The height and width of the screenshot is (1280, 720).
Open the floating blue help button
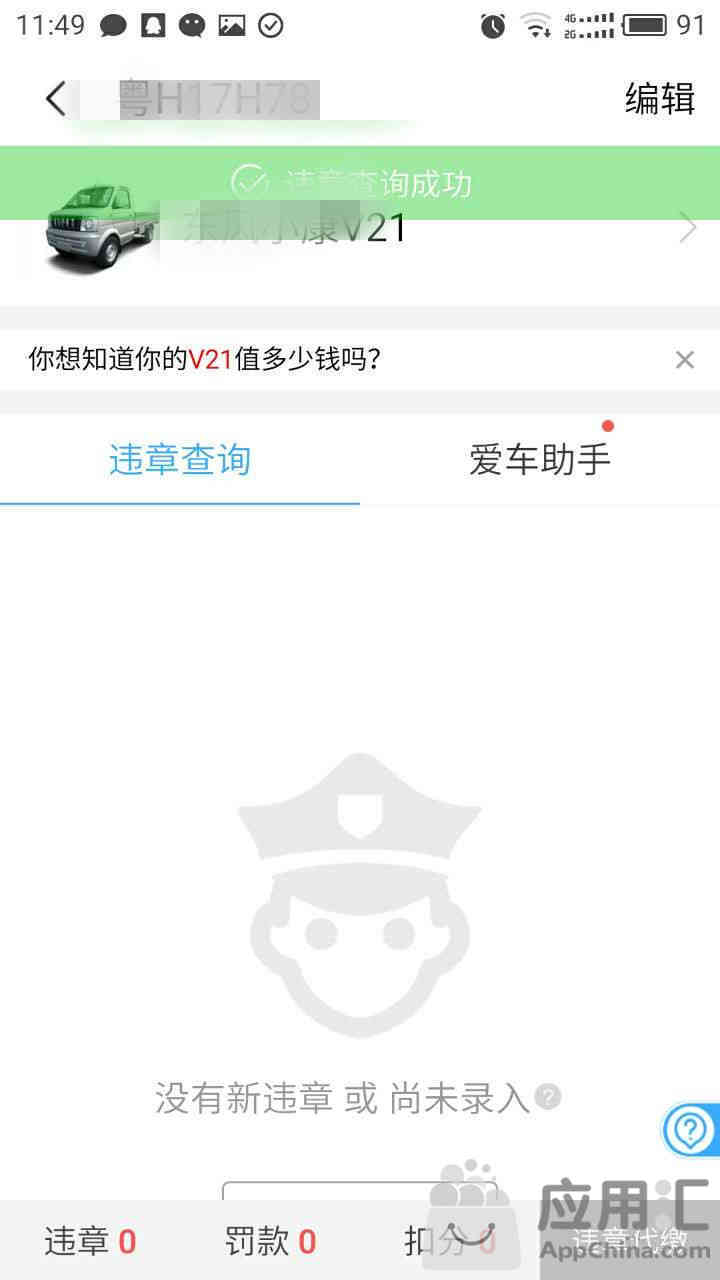[x=690, y=1131]
